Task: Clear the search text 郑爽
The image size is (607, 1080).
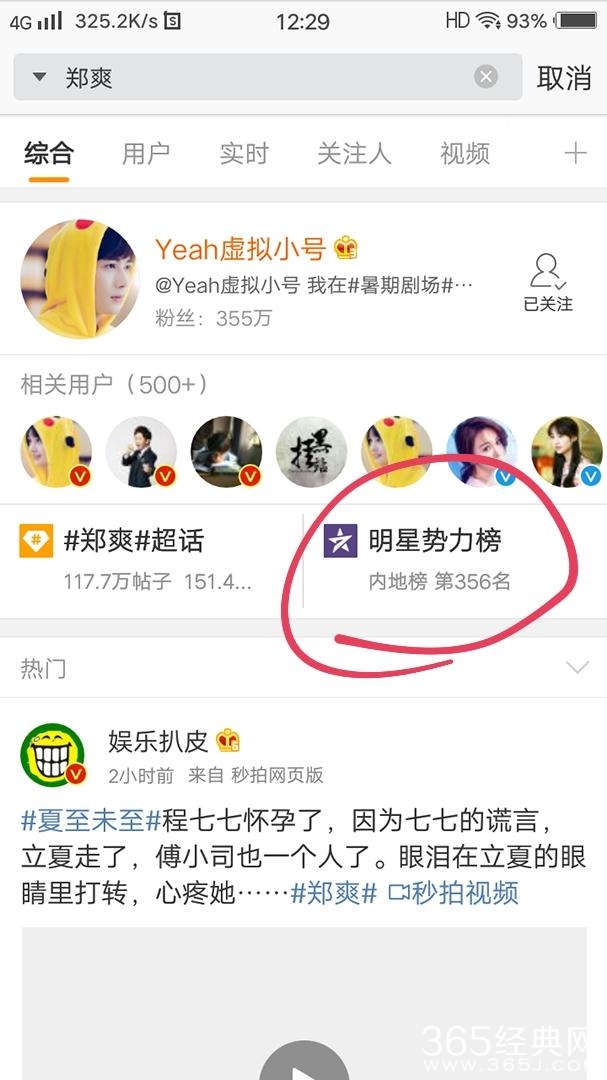Action: pos(486,77)
